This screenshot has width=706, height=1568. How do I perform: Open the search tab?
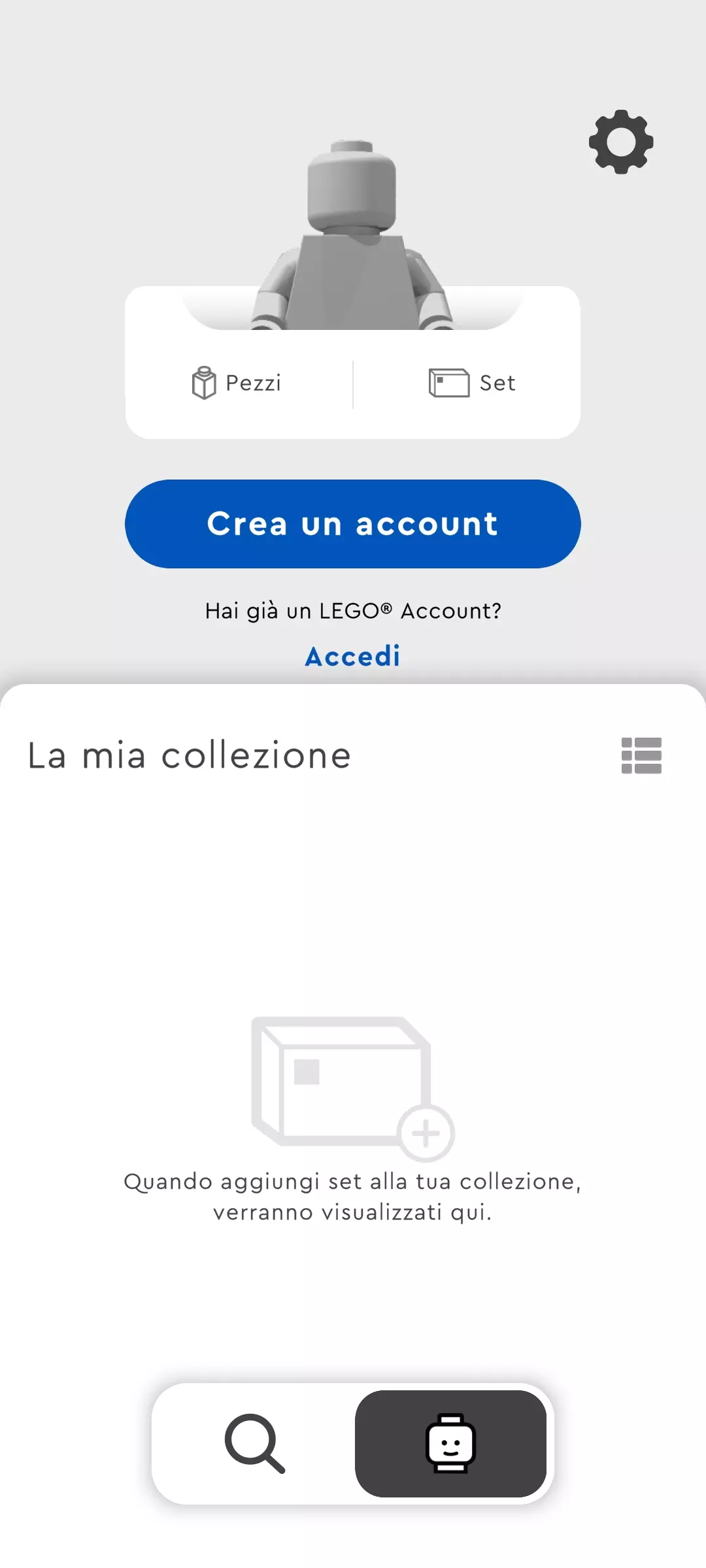coord(255,1443)
